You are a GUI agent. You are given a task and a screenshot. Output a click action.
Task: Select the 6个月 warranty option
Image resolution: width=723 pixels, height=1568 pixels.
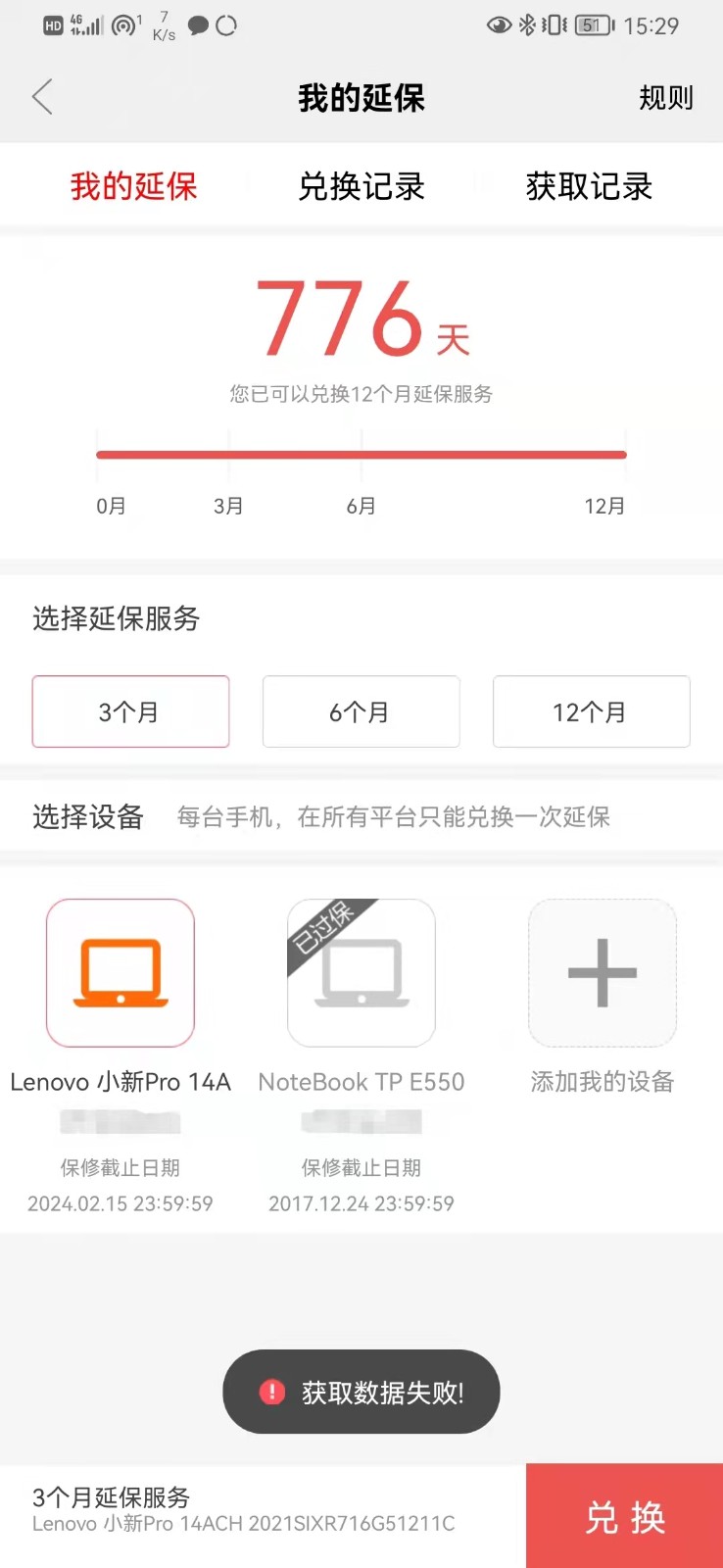361,711
